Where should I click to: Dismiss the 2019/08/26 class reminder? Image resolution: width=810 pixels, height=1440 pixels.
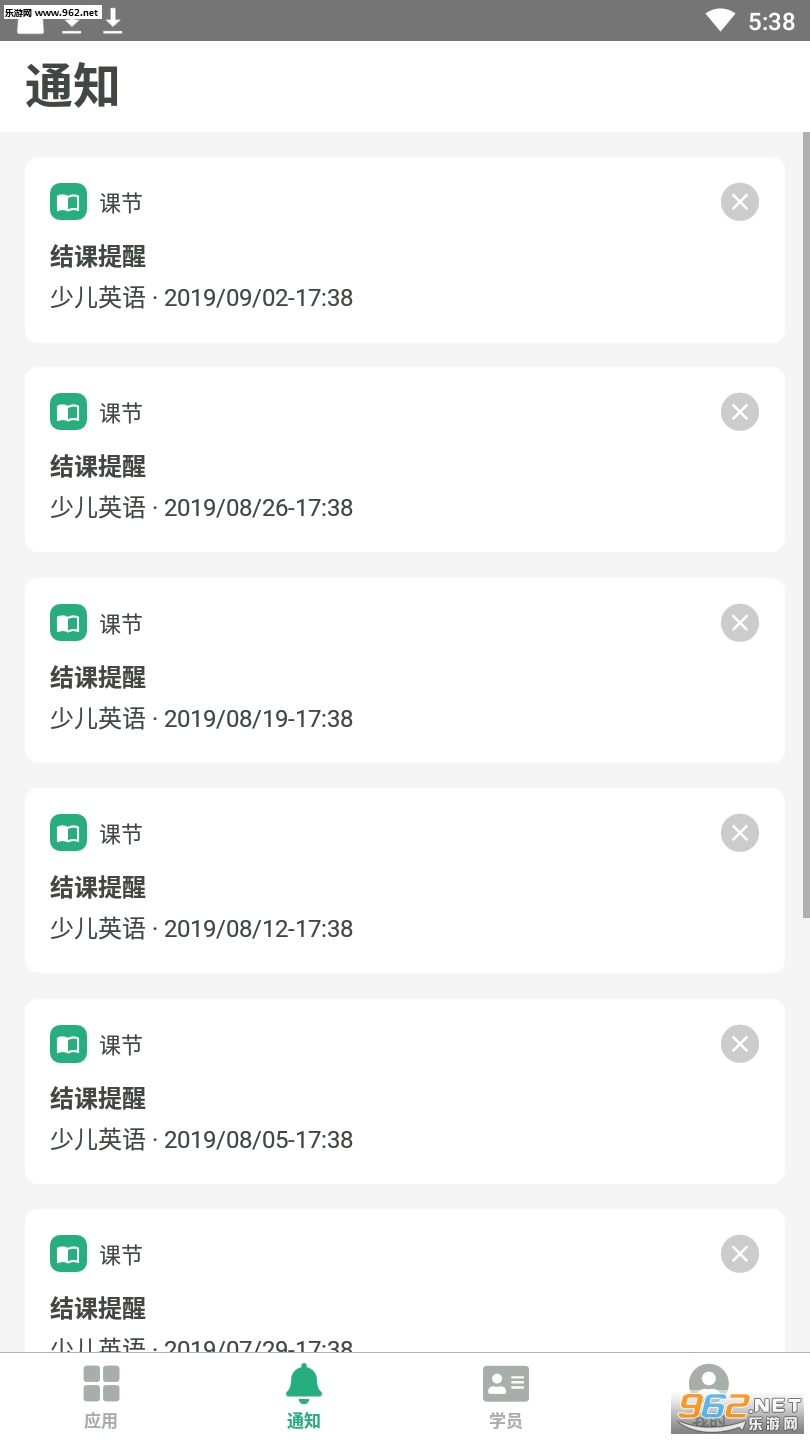739,412
